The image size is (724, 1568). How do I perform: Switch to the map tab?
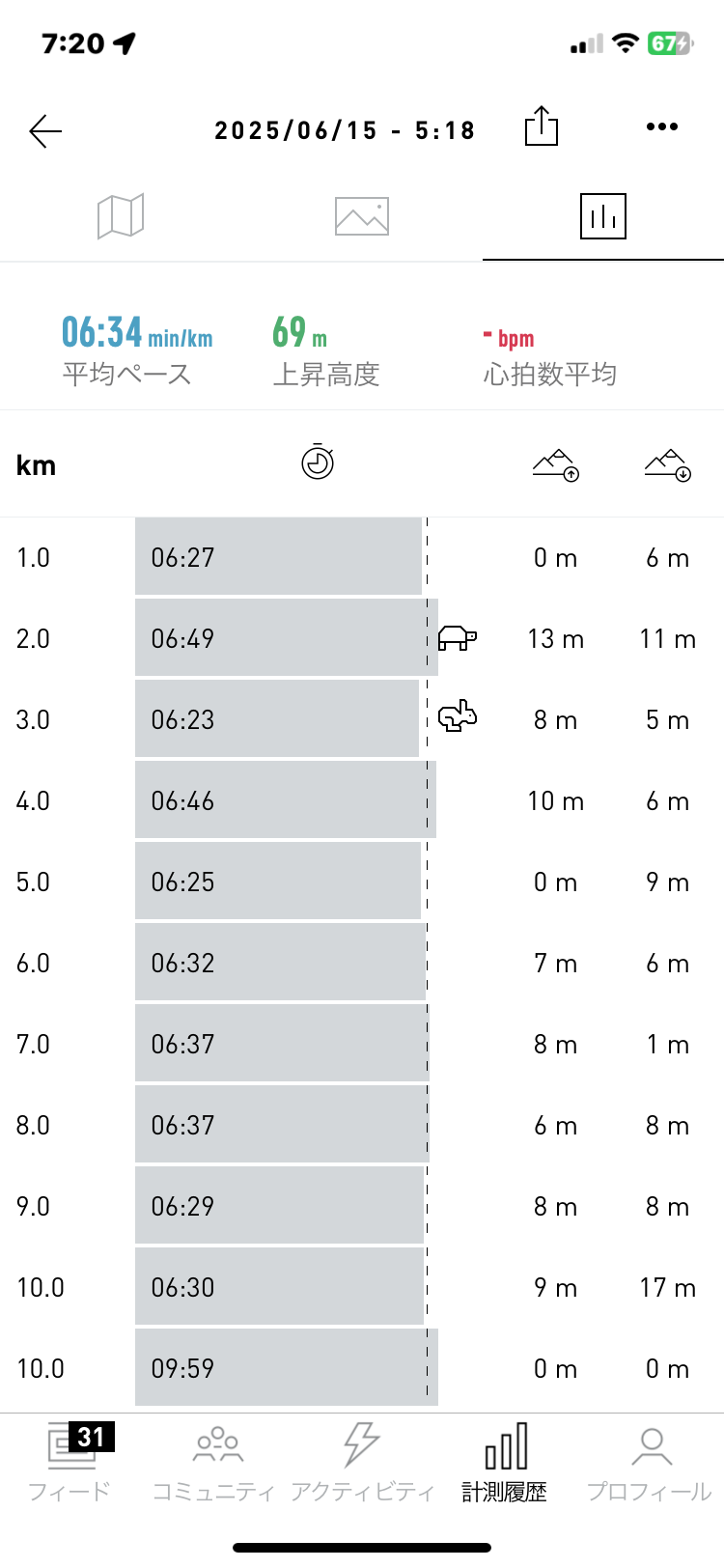tap(121, 215)
